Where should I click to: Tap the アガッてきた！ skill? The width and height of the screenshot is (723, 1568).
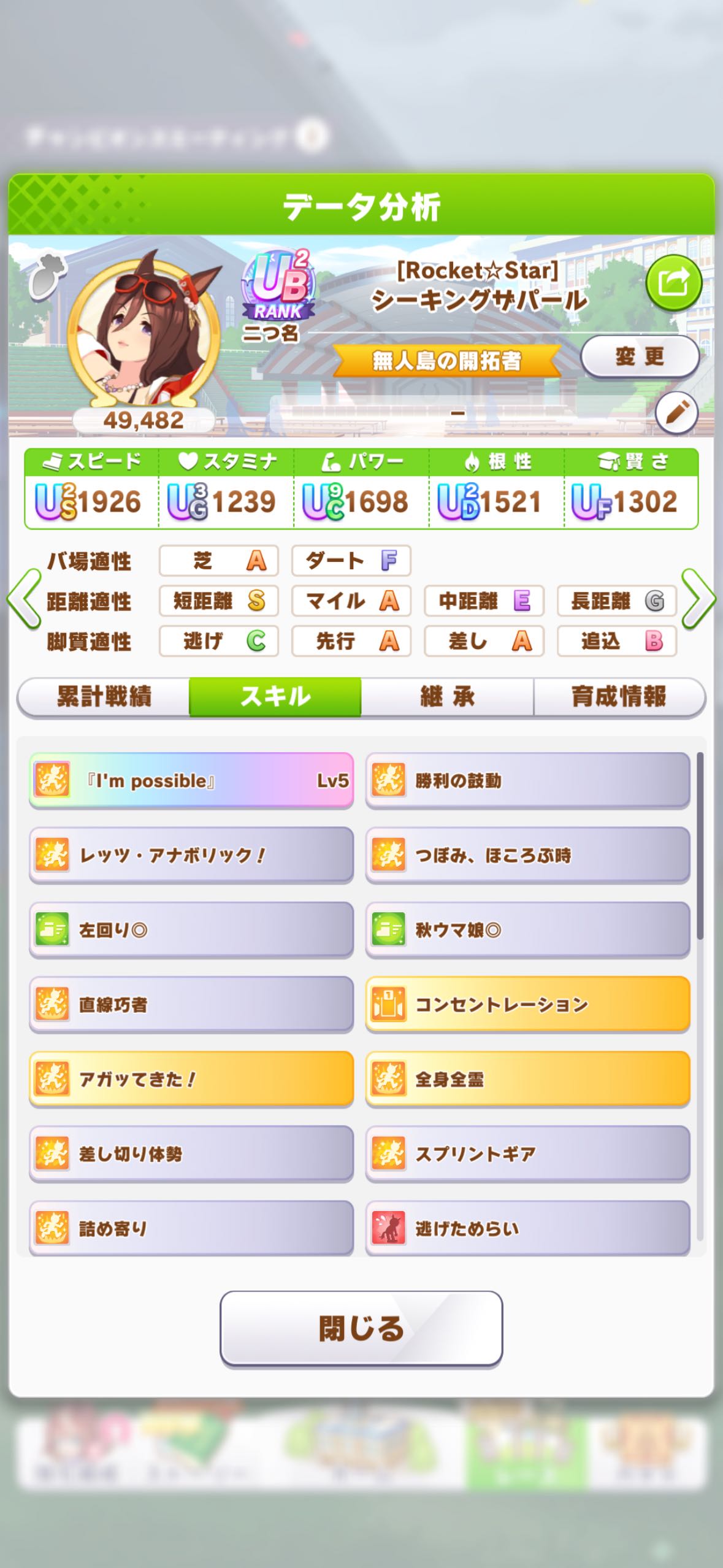[x=191, y=1080]
